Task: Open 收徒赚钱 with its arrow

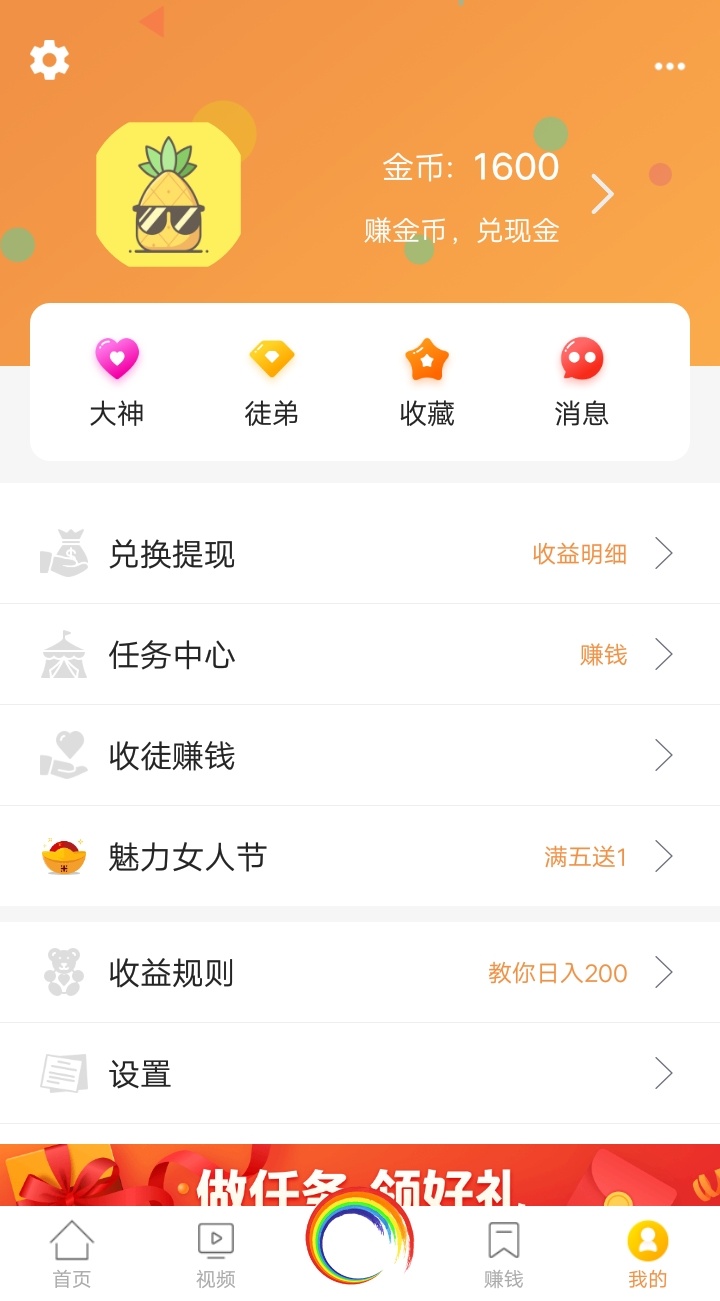Action: 663,756
